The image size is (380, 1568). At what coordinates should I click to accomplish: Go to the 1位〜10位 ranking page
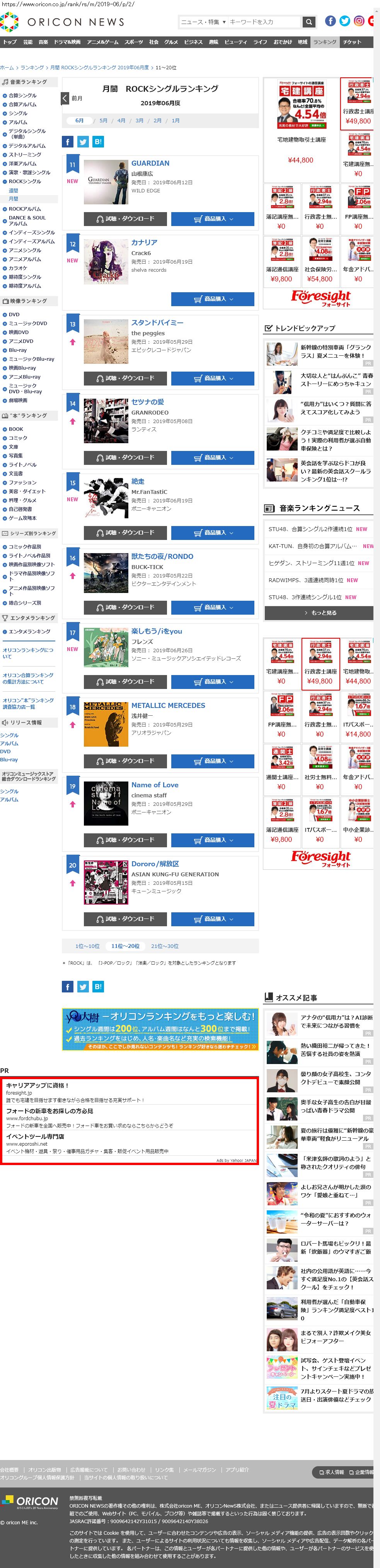click(x=87, y=946)
